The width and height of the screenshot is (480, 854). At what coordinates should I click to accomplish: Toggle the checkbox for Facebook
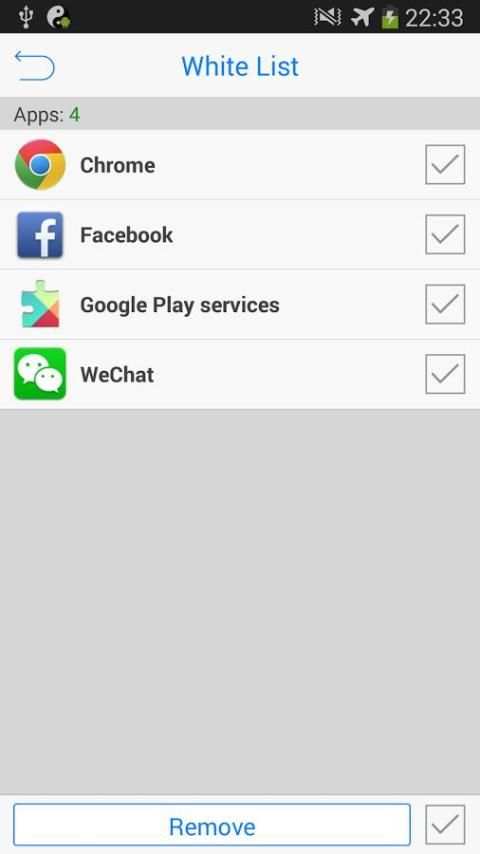tap(445, 234)
